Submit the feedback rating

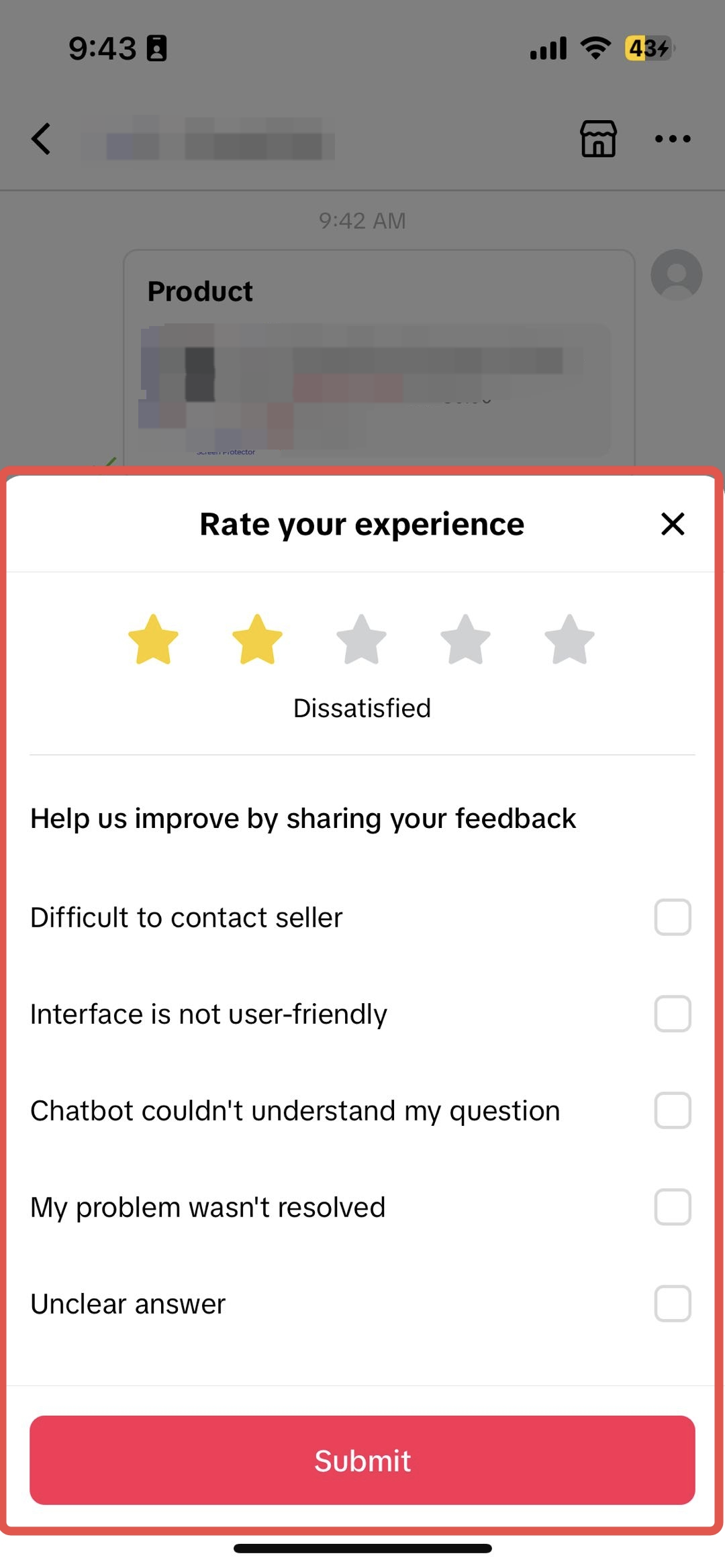[362, 1460]
